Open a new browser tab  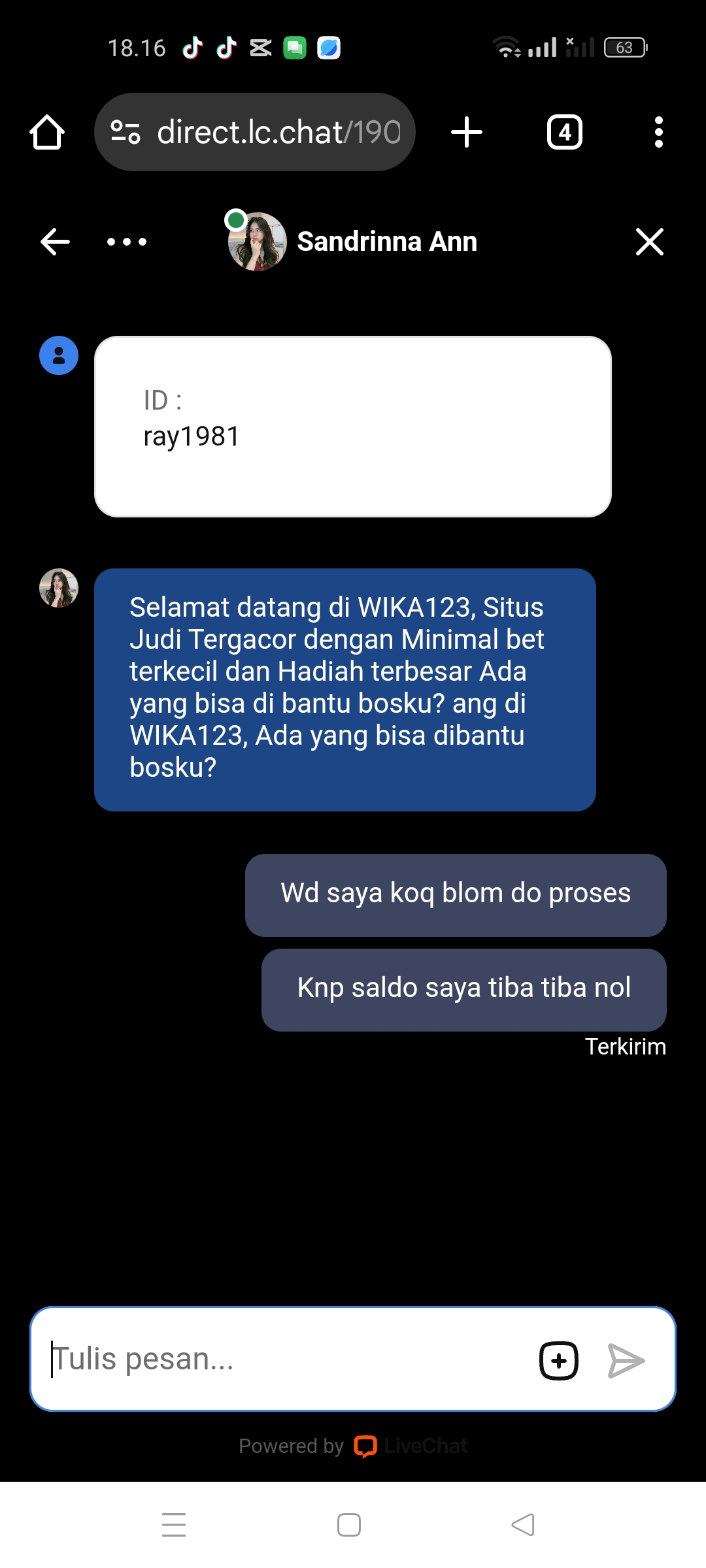(467, 133)
